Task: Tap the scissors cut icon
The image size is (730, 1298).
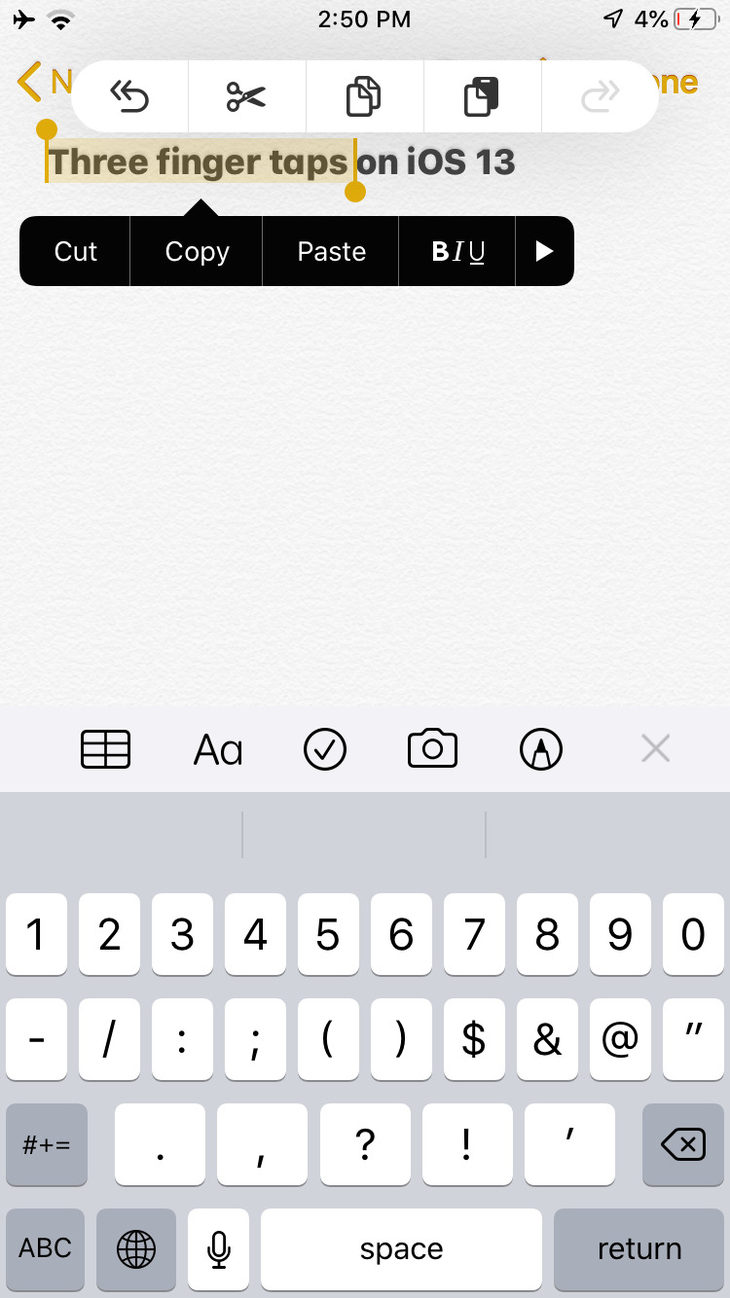Action: pyautogui.click(x=246, y=96)
